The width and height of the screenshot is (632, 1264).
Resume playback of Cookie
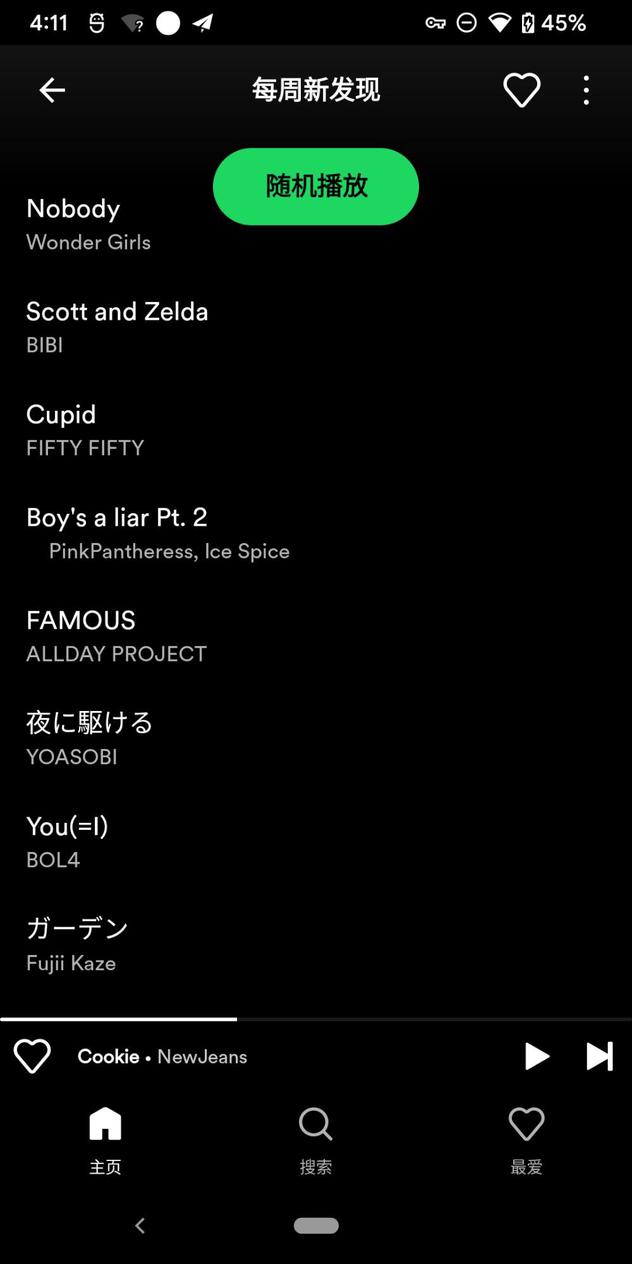[x=537, y=1056]
